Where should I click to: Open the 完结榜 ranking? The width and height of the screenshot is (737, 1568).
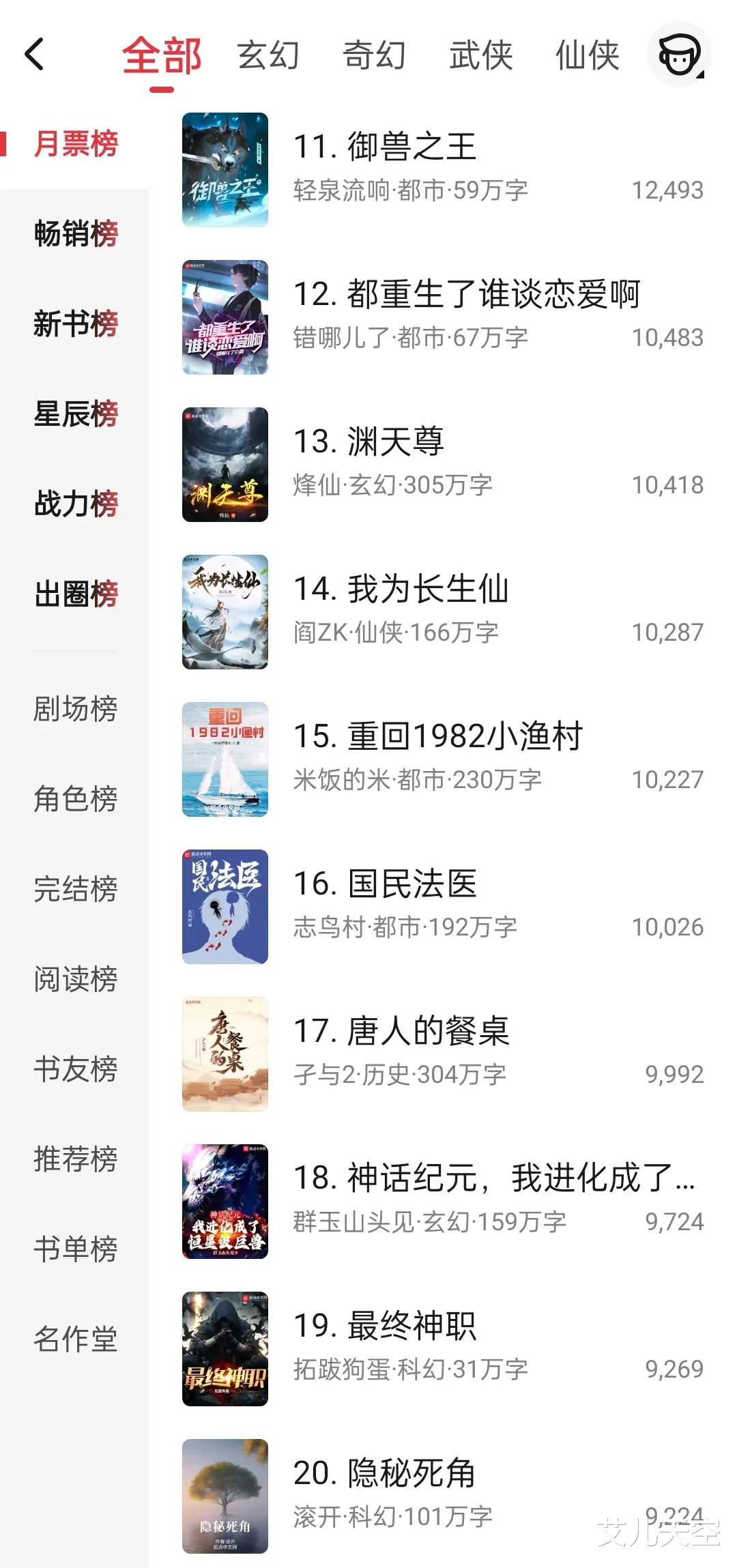[x=76, y=888]
